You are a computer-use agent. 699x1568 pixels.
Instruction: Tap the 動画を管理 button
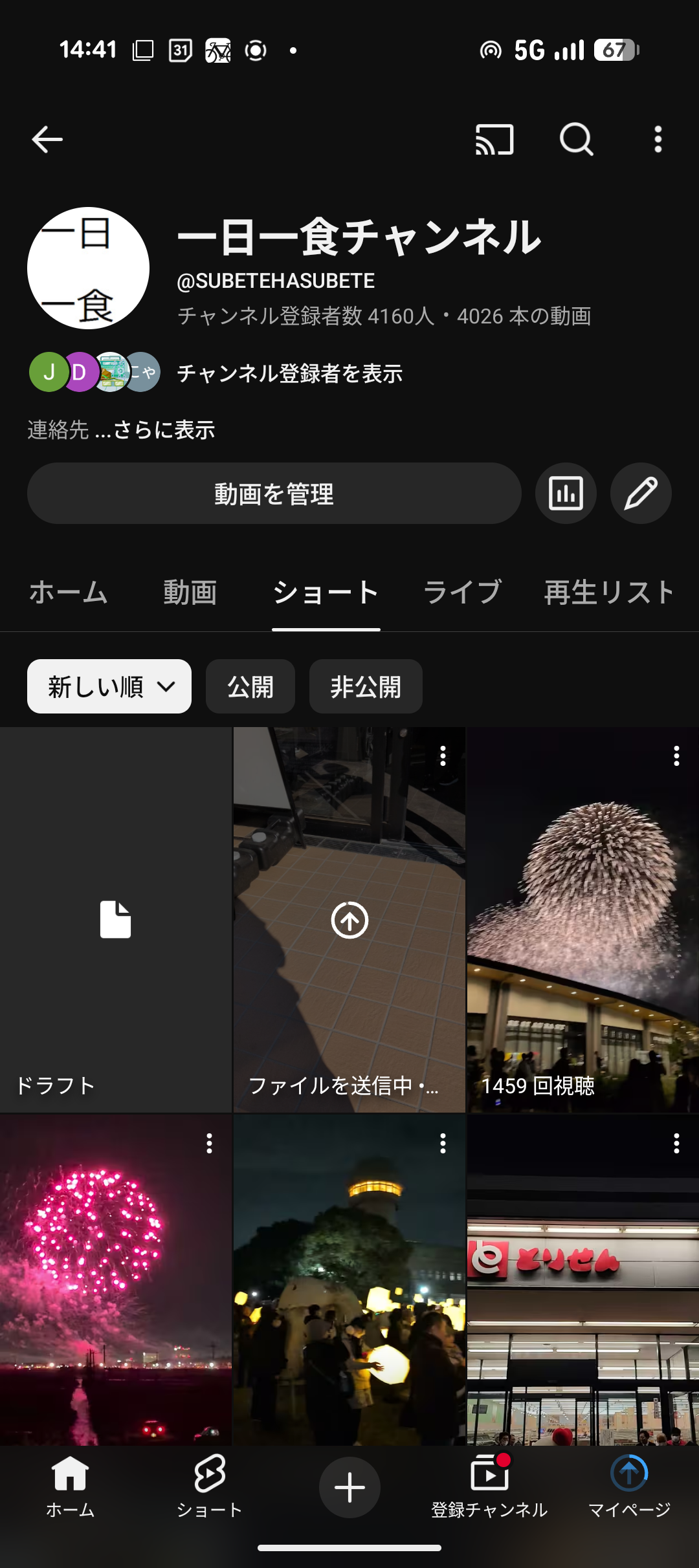click(274, 494)
